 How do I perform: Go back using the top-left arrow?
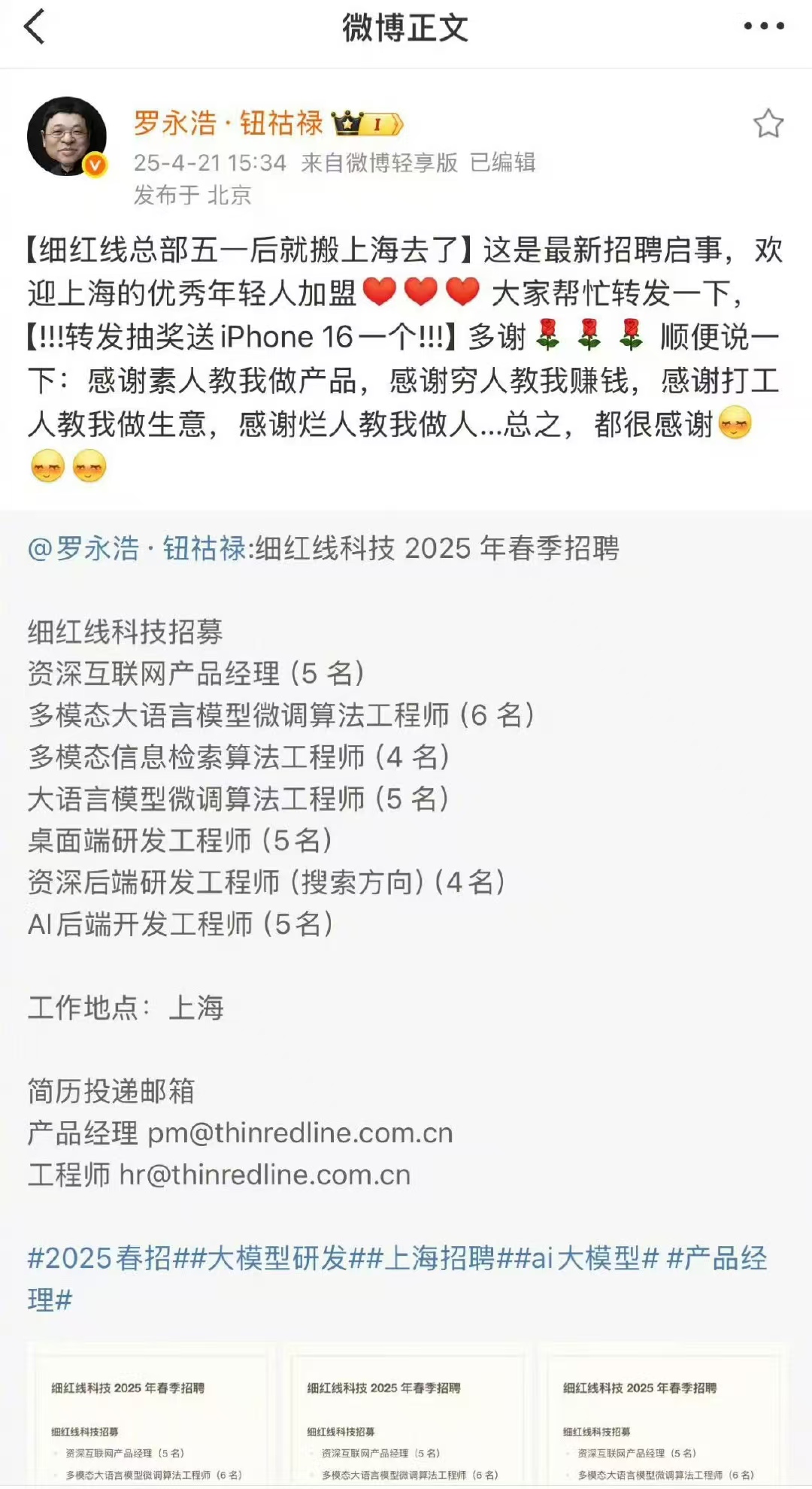click(35, 27)
